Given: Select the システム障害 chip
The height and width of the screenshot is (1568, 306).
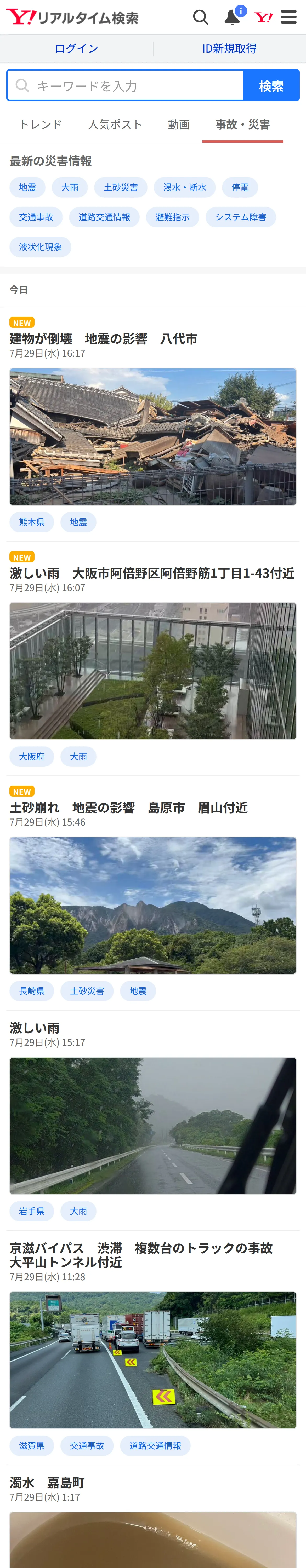Looking at the screenshot, I should 241,217.
